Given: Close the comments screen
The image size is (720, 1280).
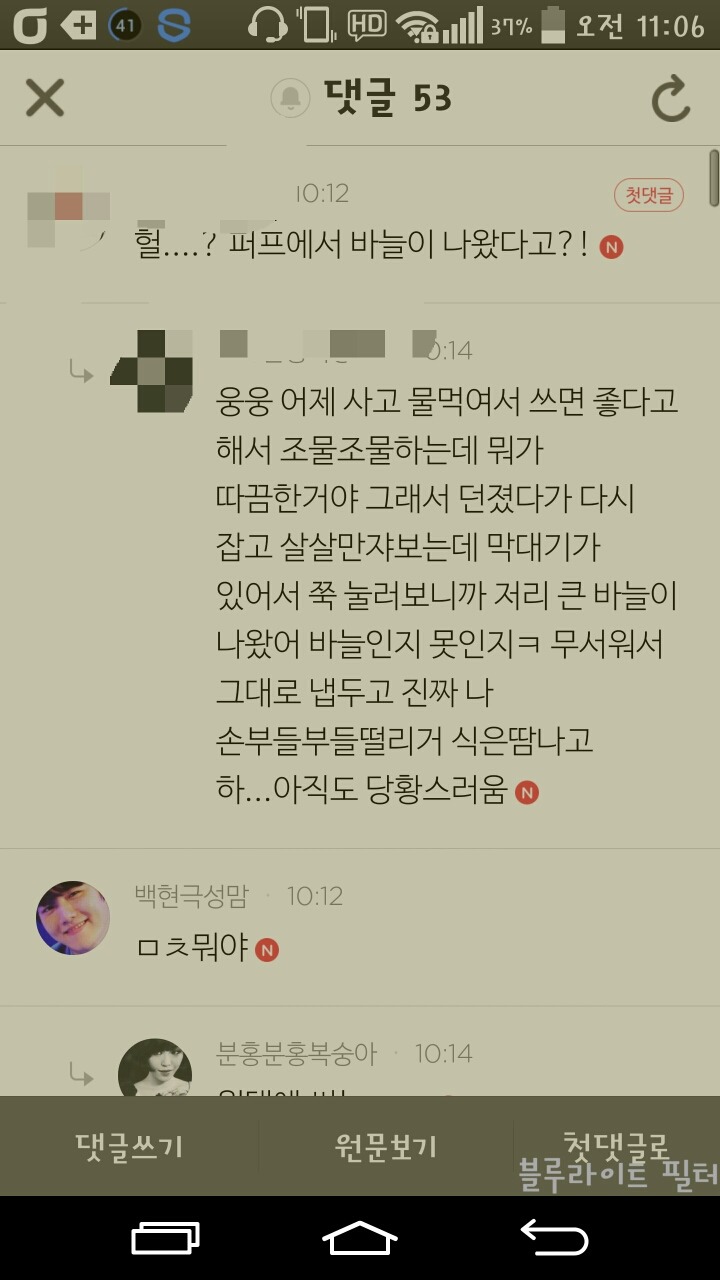Looking at the screenshot, I should pos(44,98).
